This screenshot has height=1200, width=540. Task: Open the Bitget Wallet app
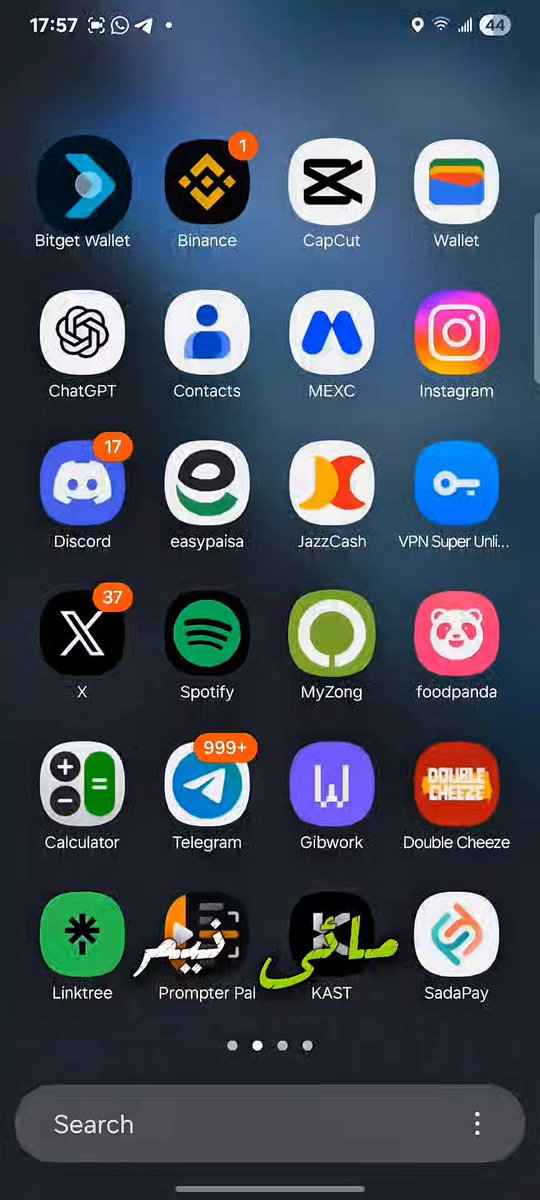coord(83,182)
